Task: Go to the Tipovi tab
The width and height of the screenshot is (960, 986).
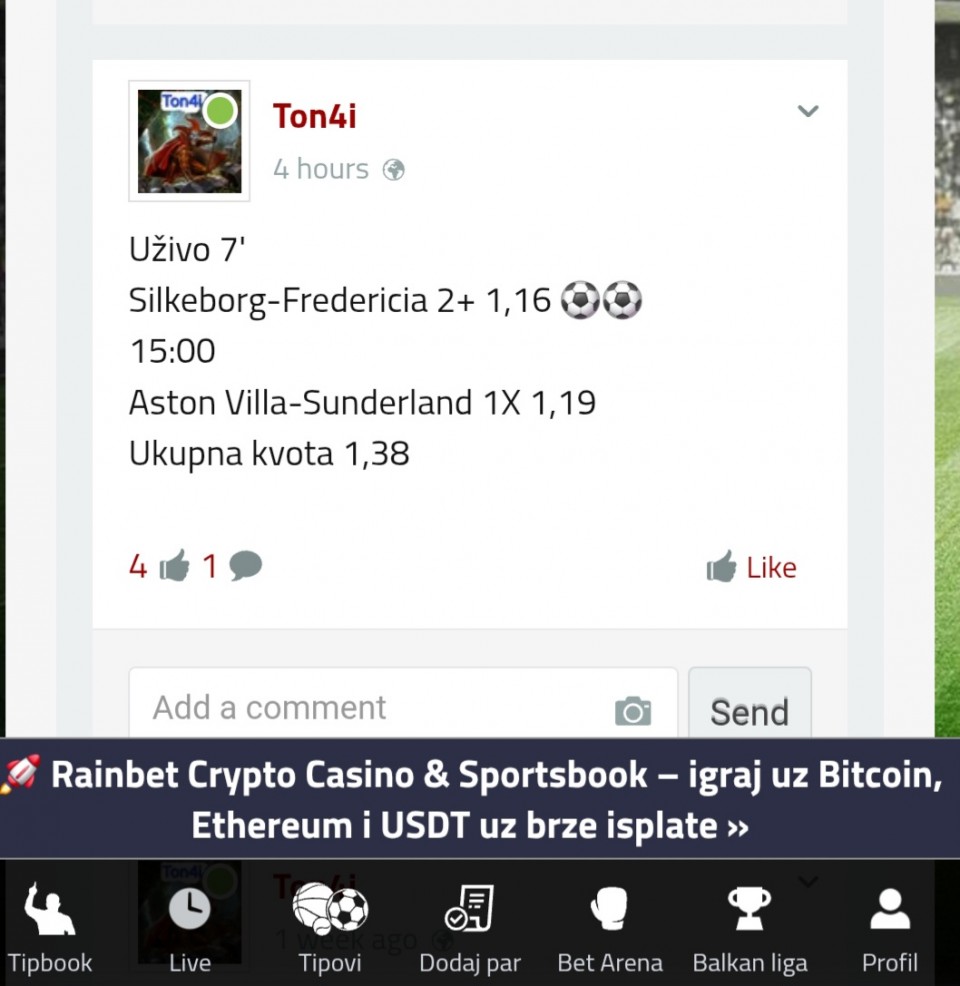Action: tap(330, 928)
